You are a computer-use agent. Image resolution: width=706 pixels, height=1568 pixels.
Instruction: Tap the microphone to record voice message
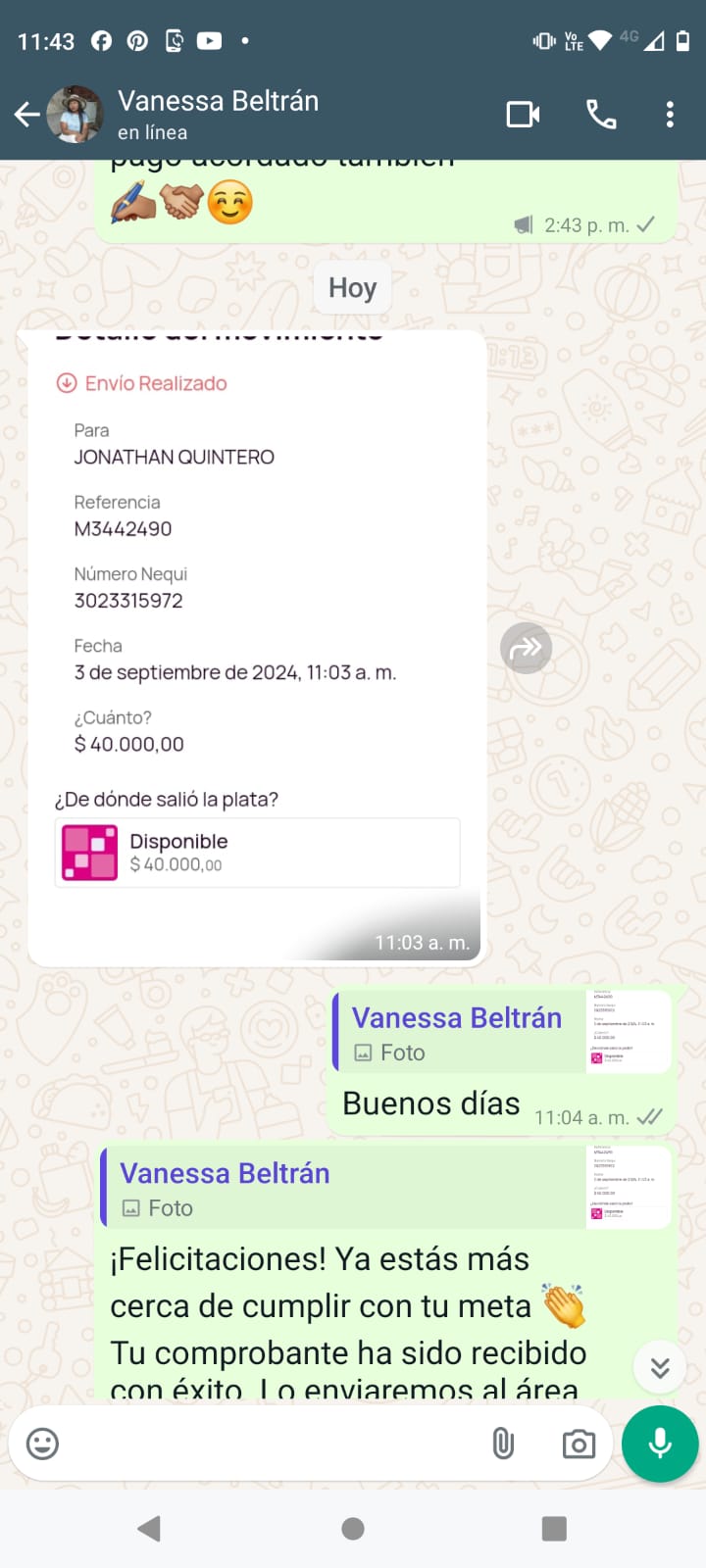660,1444
